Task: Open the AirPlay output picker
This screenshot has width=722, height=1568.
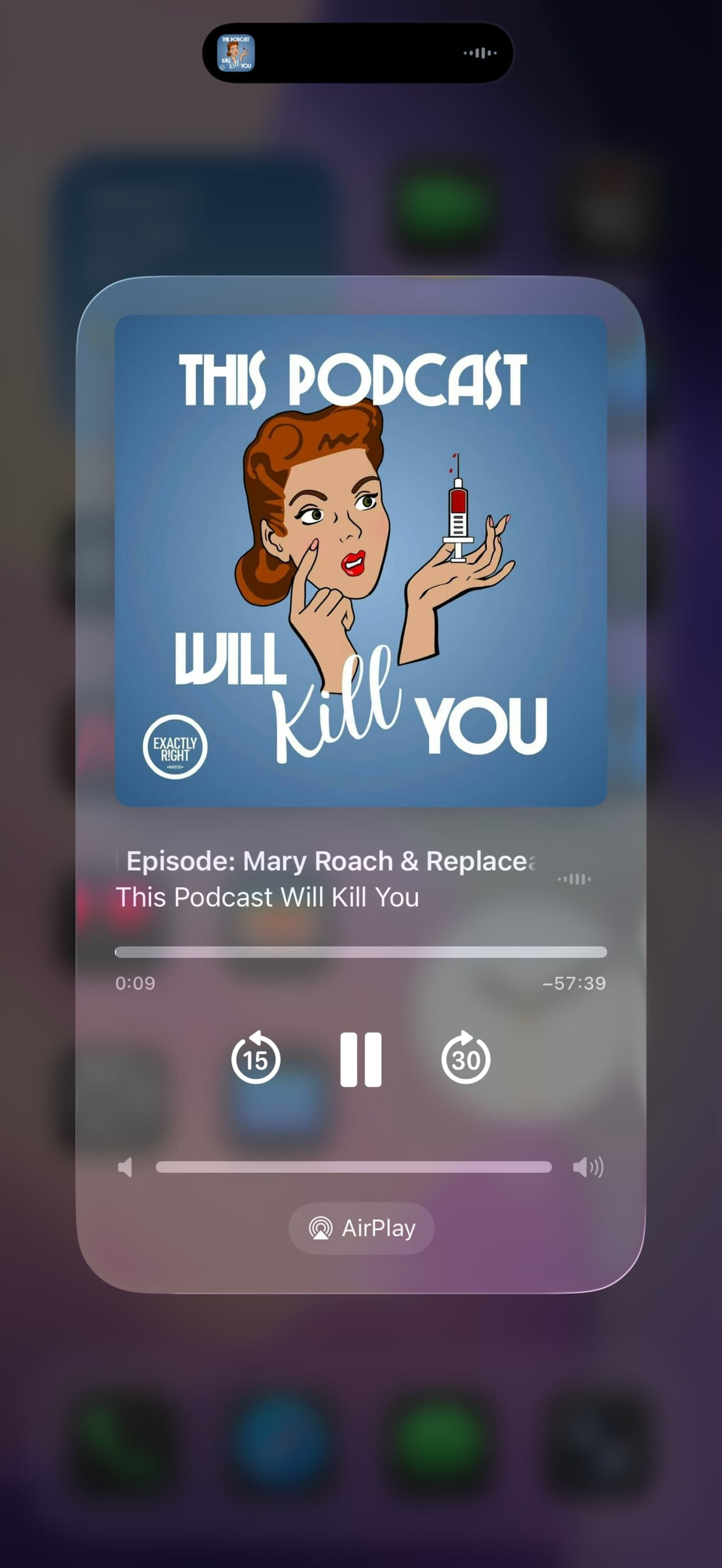Action: coord(361,1228)
